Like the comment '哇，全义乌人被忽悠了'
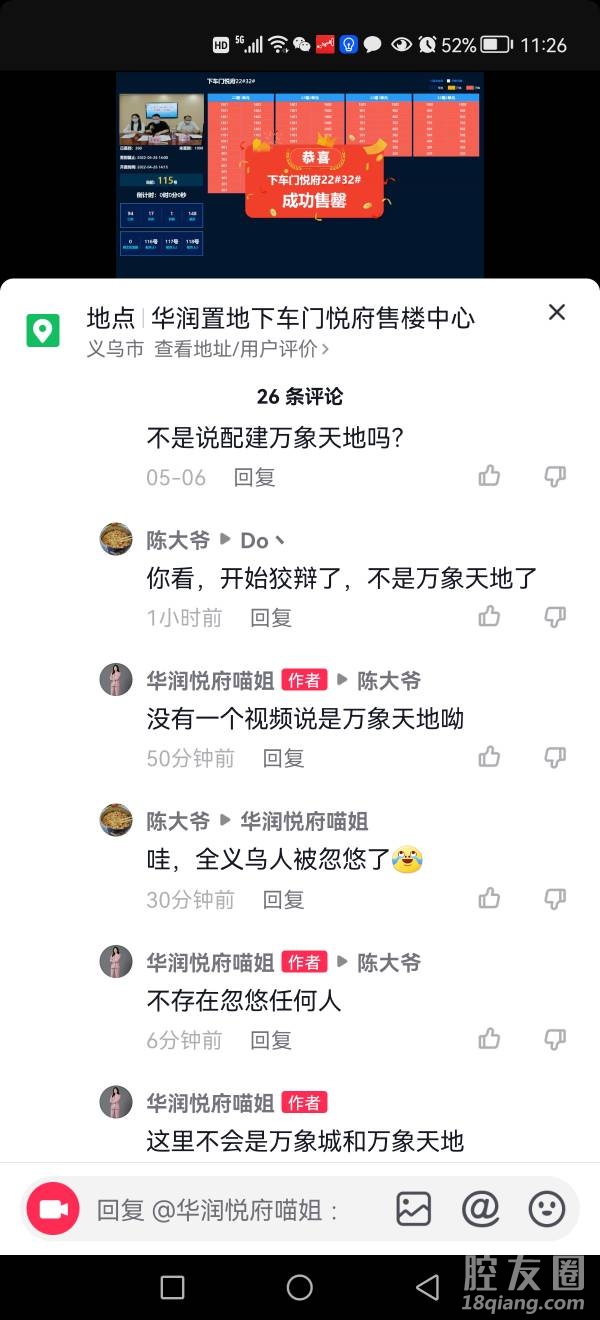Image resolution: width=600 pixels, height=1320 pixels. click(489, 898)
